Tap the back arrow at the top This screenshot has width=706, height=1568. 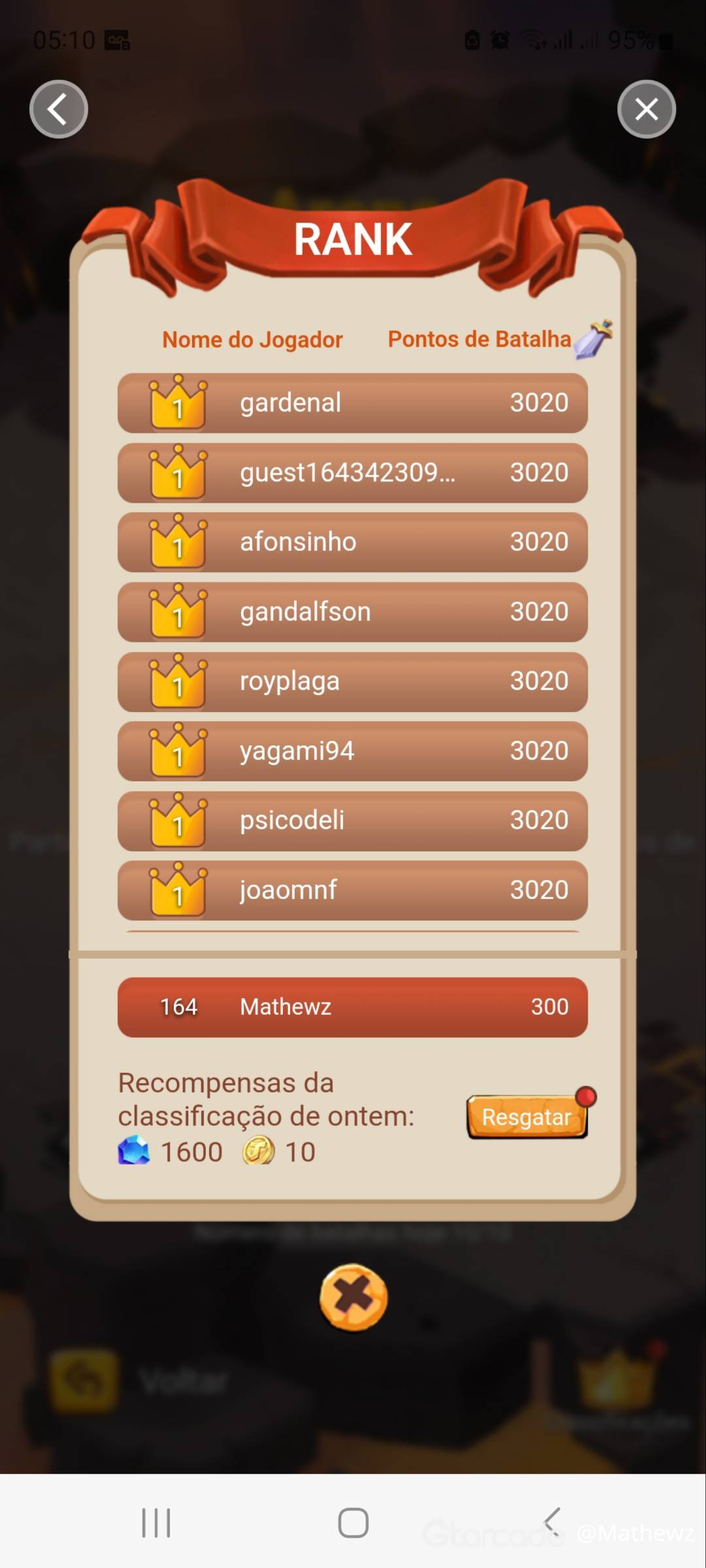(x=59, y=109)
